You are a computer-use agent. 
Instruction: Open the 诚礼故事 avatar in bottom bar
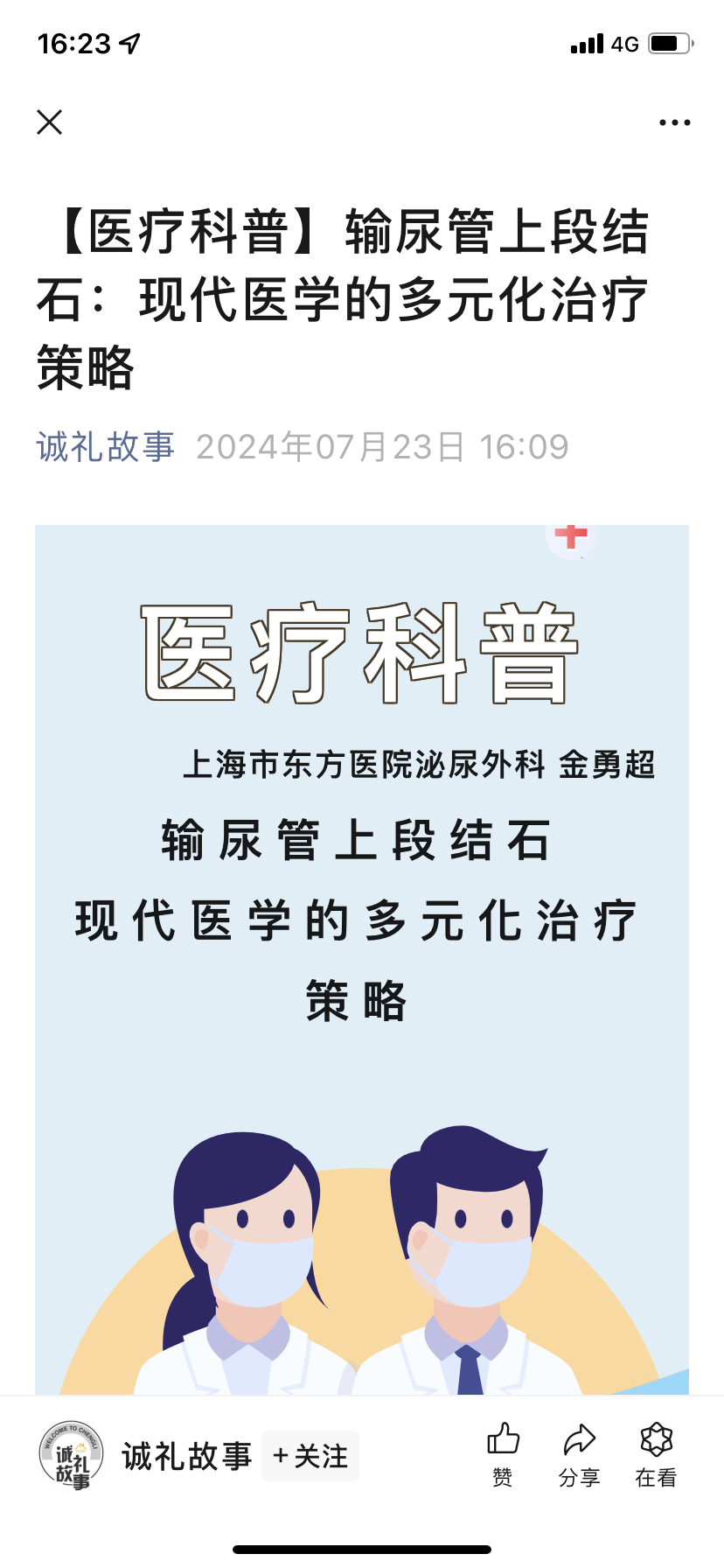[x=72, y=1456]
